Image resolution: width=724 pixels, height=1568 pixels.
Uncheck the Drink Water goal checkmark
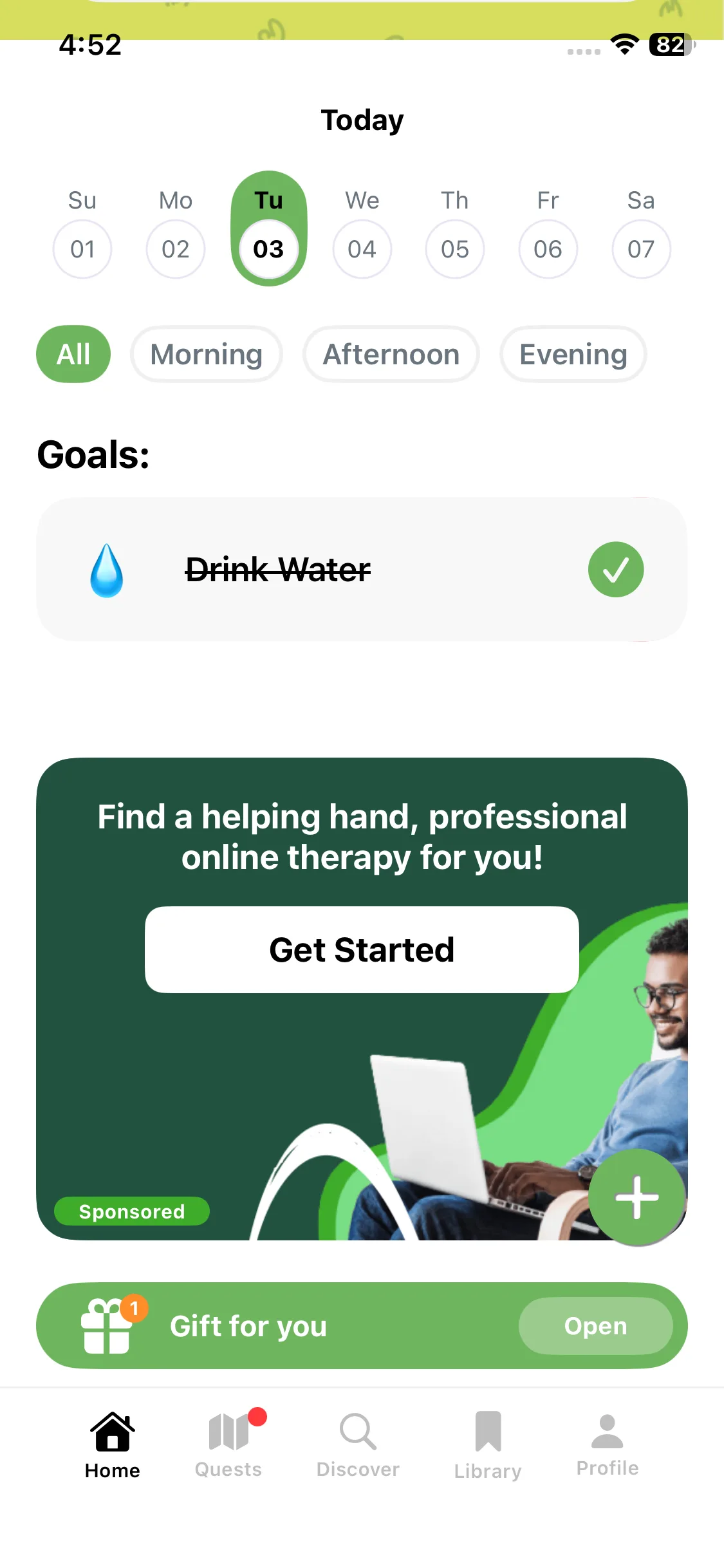click(x=615, y=570)
